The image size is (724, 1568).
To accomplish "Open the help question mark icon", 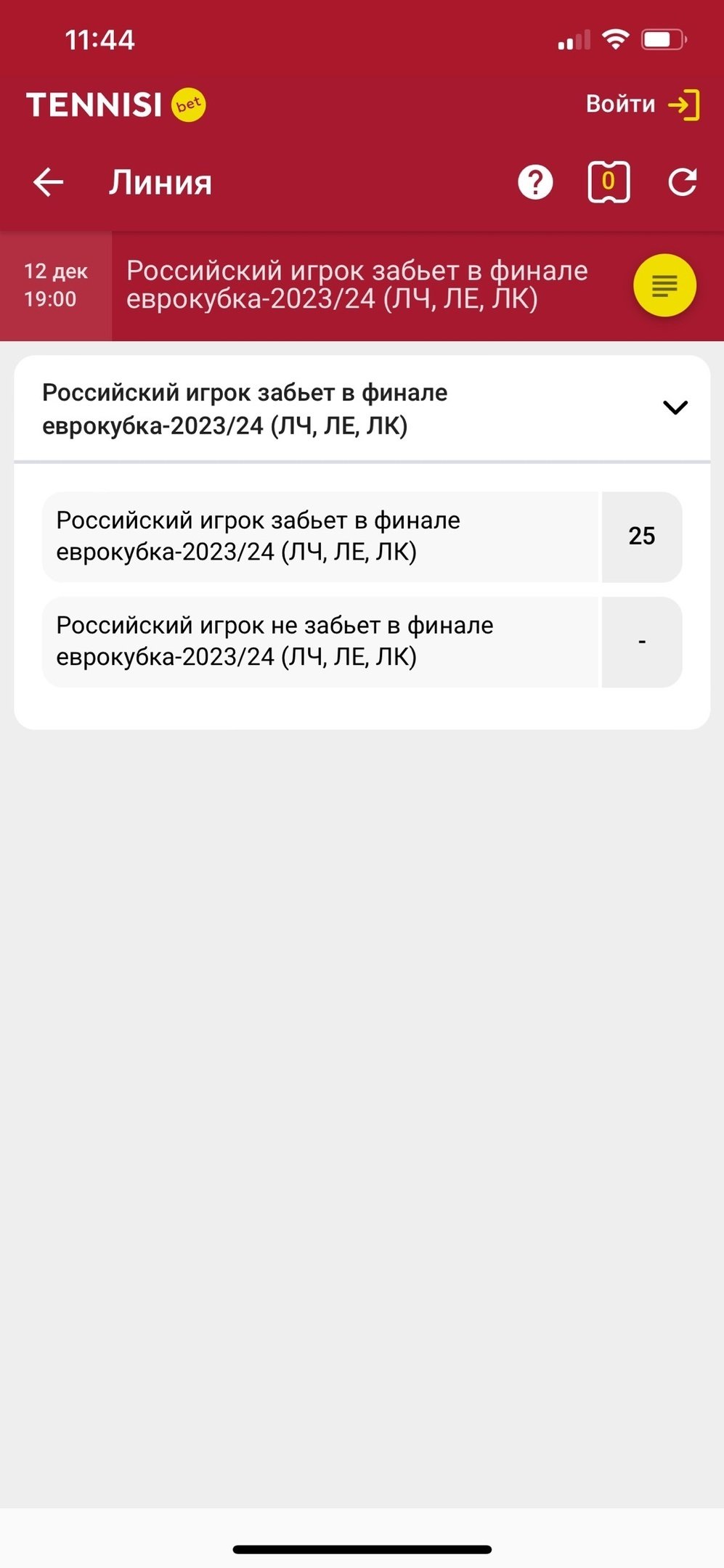I will click(x=535, y=182).
